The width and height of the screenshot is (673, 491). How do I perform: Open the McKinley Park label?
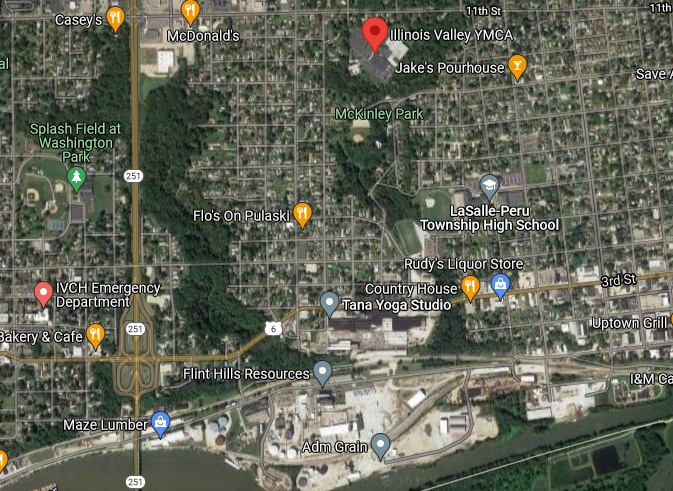point(379,114)
